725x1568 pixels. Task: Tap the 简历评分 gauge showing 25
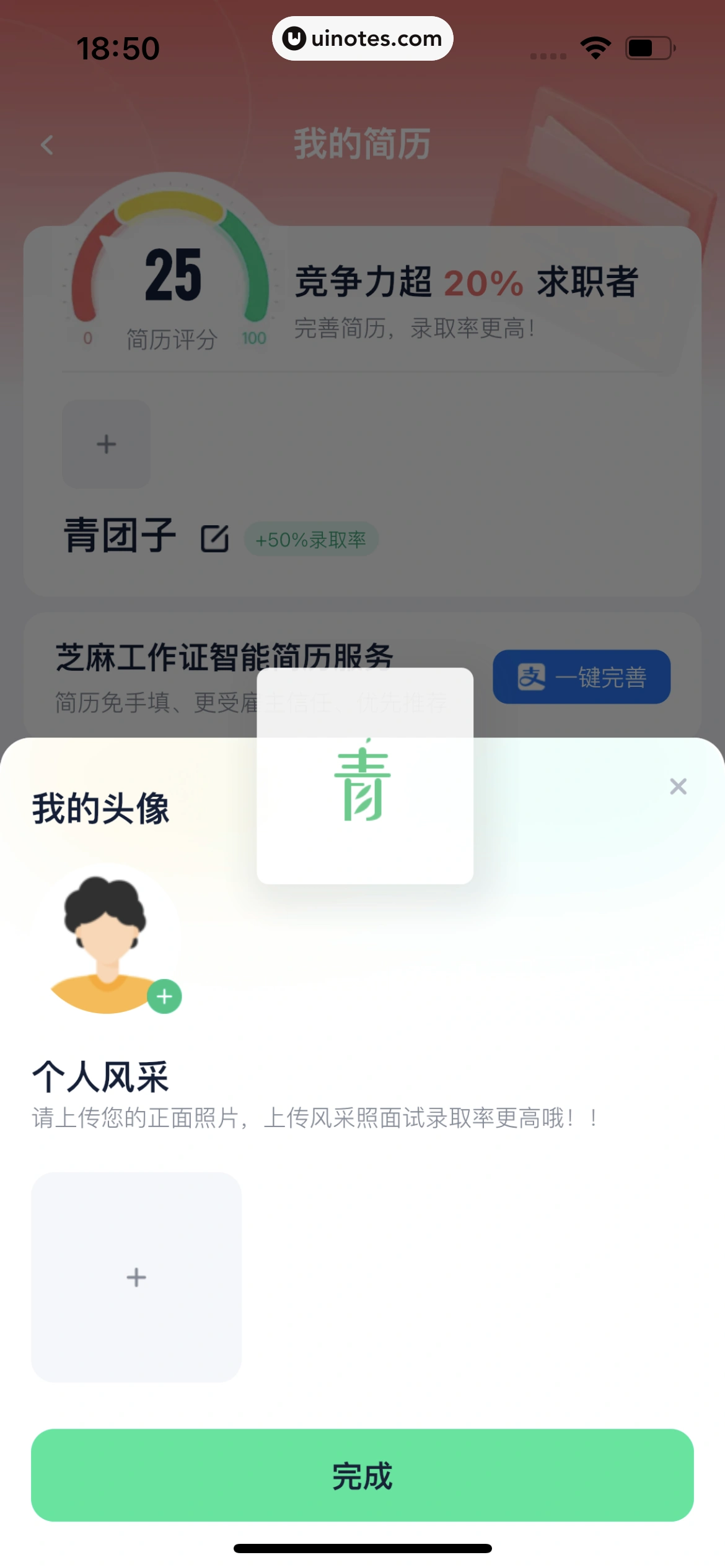[x=172, y=279]
